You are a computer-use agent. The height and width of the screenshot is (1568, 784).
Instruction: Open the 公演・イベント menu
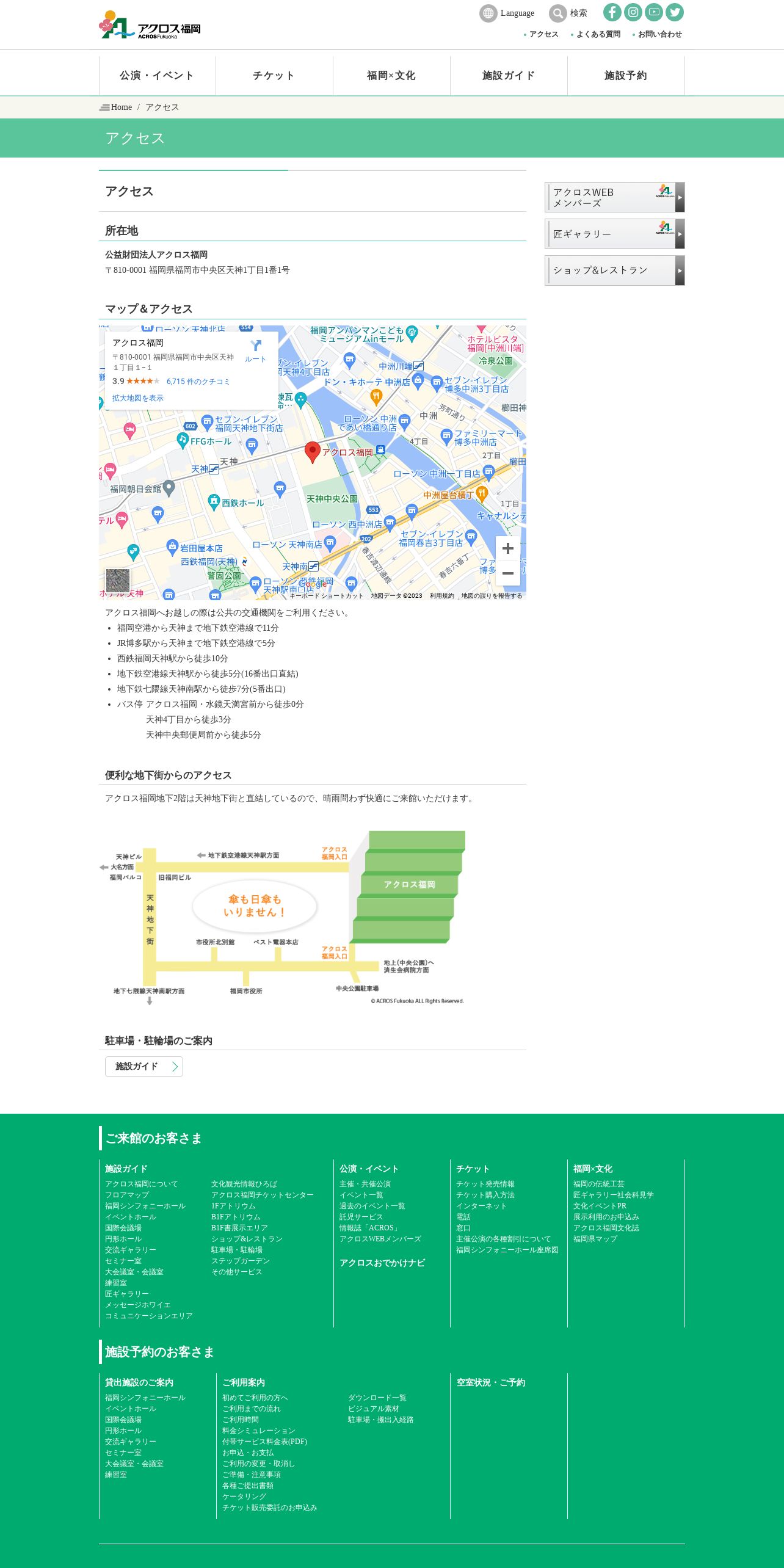click(157, 76)
